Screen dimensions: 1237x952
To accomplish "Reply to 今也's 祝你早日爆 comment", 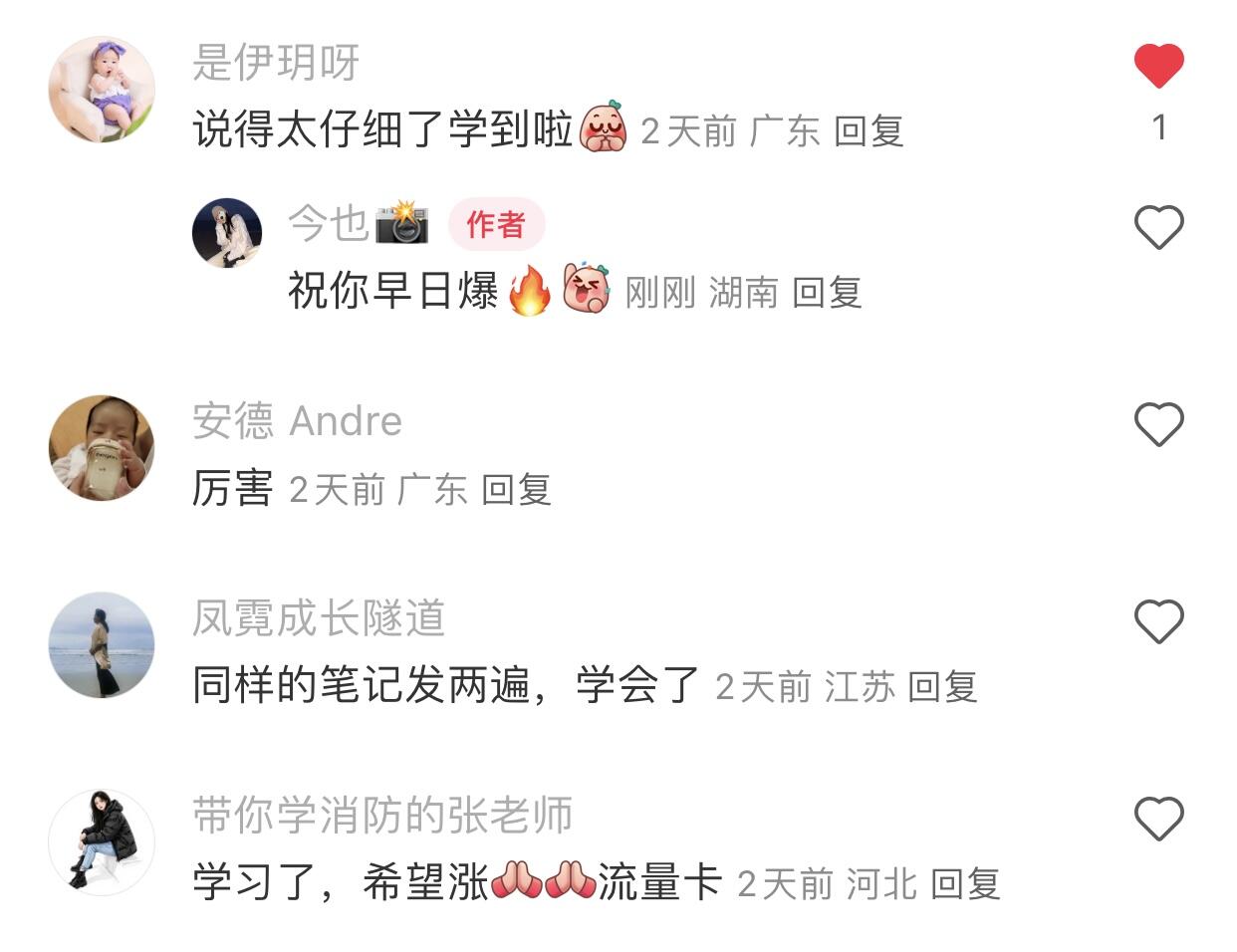I will point(827,293).
